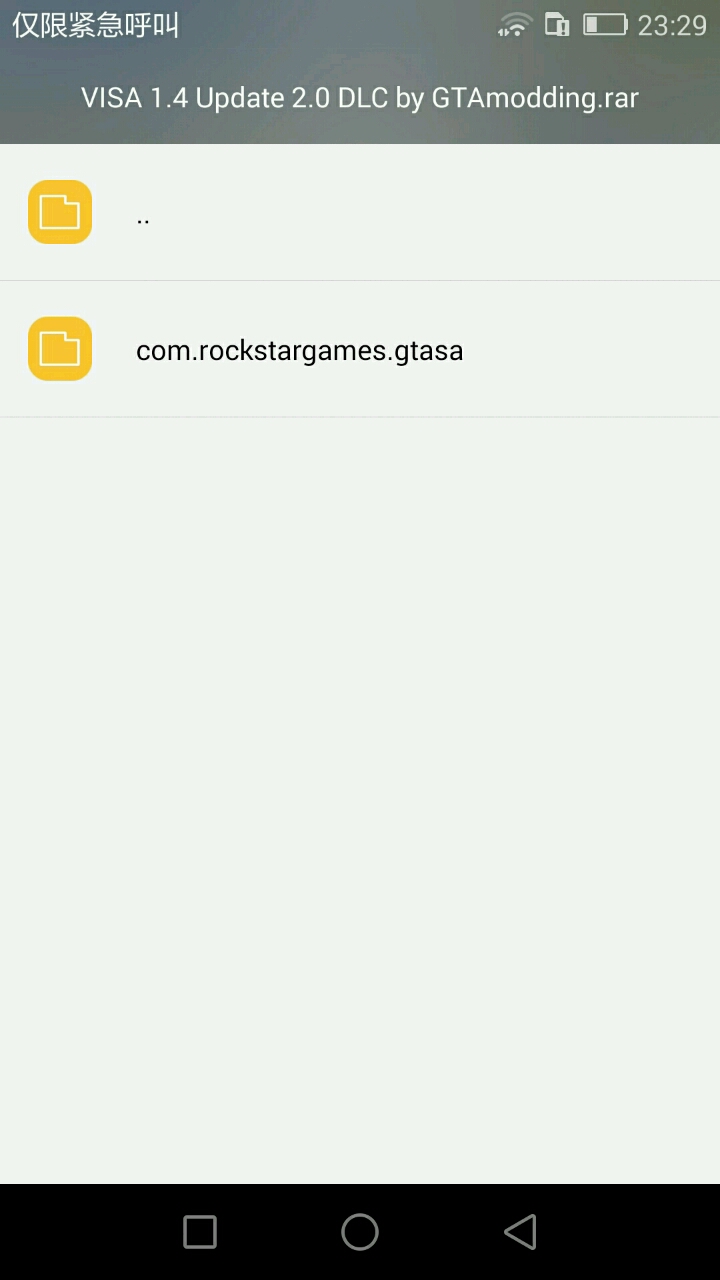Tap the system back button
Screen dimensions: 720x1280
click(520, 1232)
